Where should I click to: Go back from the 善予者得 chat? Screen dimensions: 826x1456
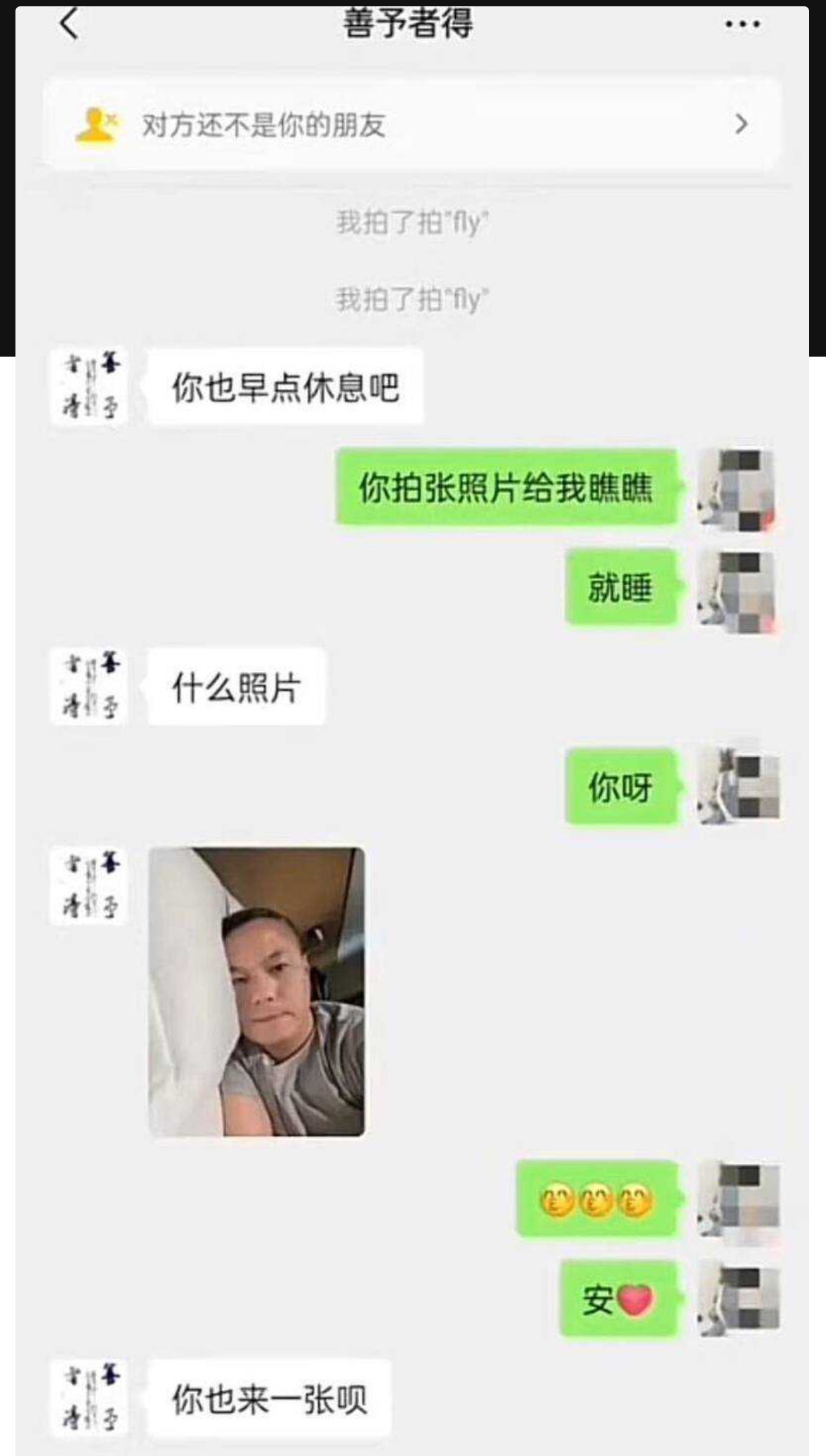(69, 24)
